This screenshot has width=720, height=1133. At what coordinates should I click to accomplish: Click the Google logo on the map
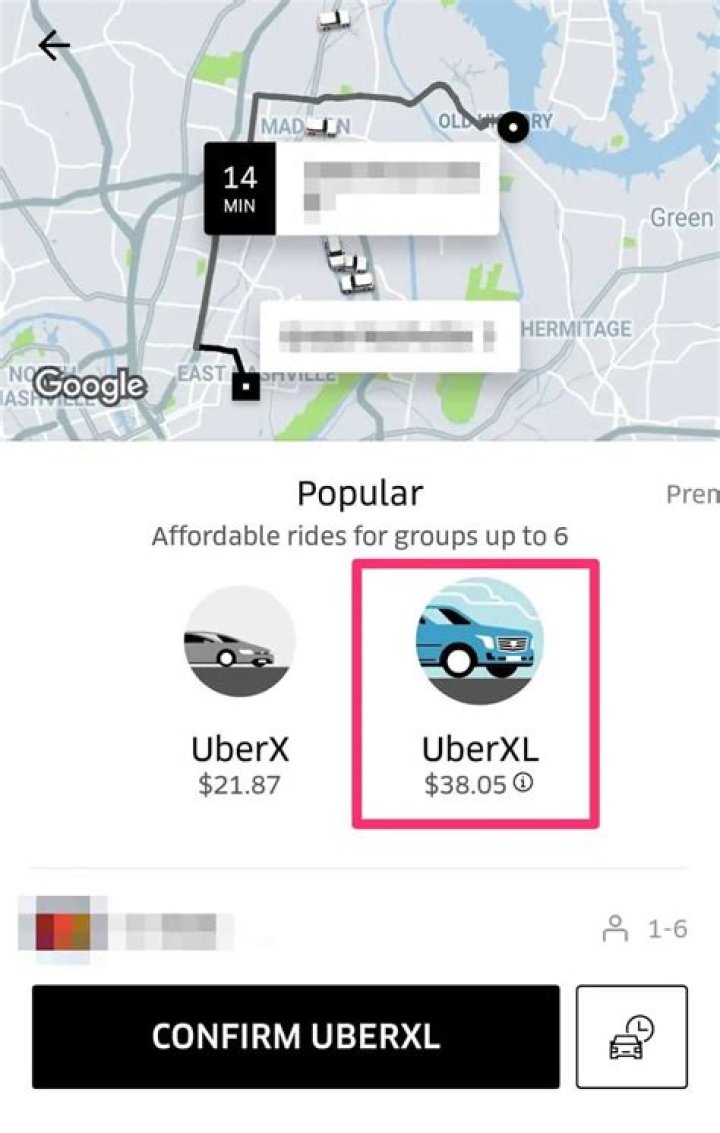pyautogui.click(x=88, y=382)
